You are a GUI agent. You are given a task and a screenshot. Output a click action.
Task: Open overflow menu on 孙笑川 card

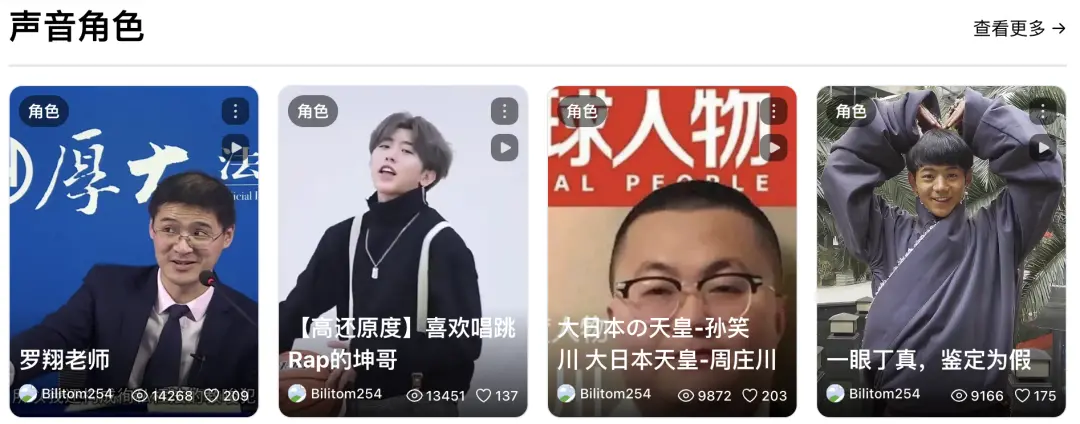773,111
